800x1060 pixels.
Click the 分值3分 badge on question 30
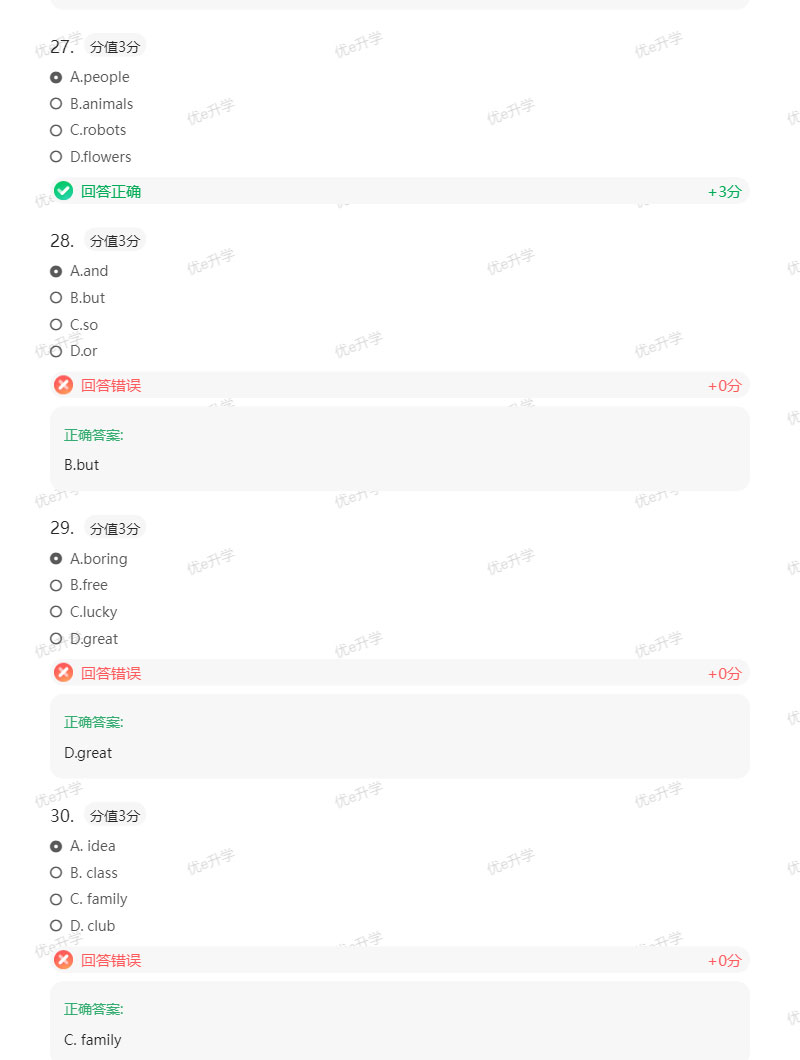coord(114,815)
